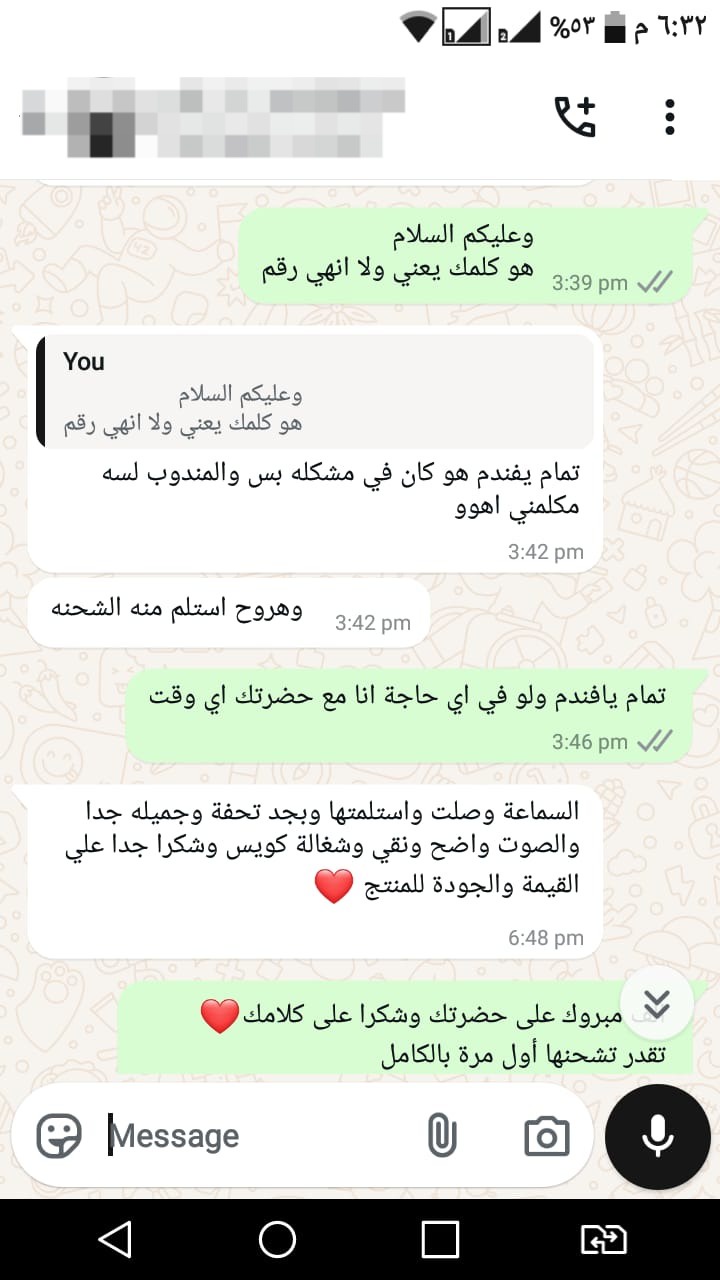Return to the home screen
The height and width of the screenshot is (1280, 720).
click(277, 1240)
